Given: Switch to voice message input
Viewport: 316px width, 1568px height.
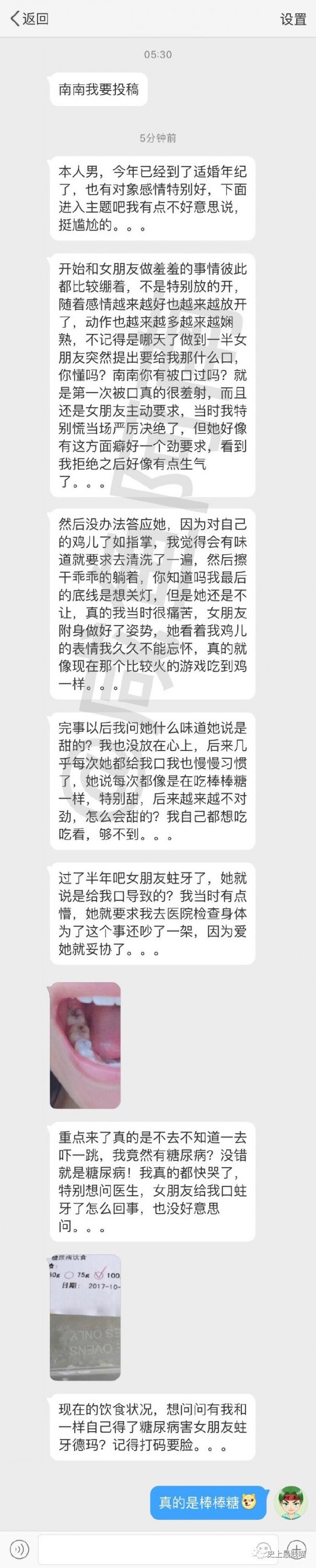Looking at the screenshot, I should pos(19,1548).
